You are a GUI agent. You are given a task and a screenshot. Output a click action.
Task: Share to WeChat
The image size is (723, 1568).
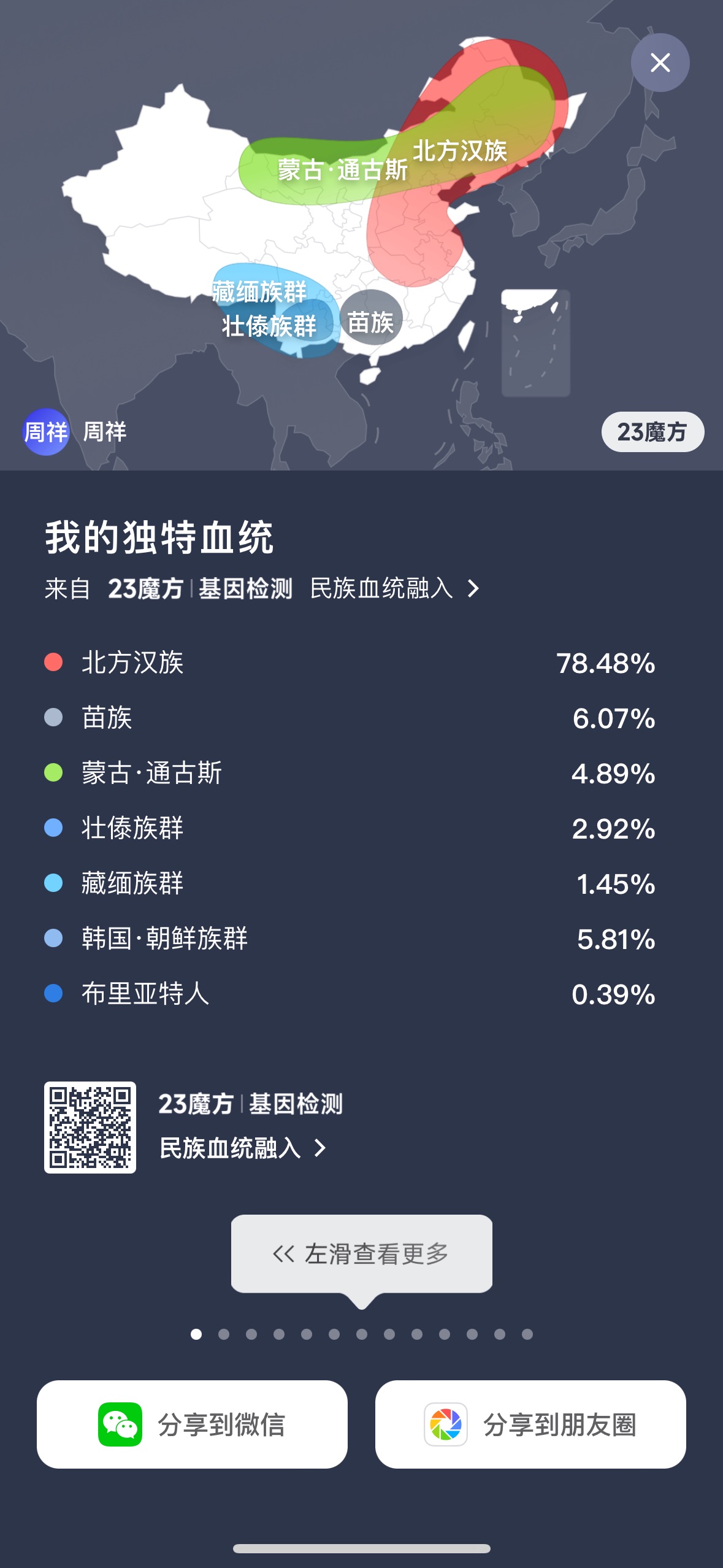(192, 1424)
